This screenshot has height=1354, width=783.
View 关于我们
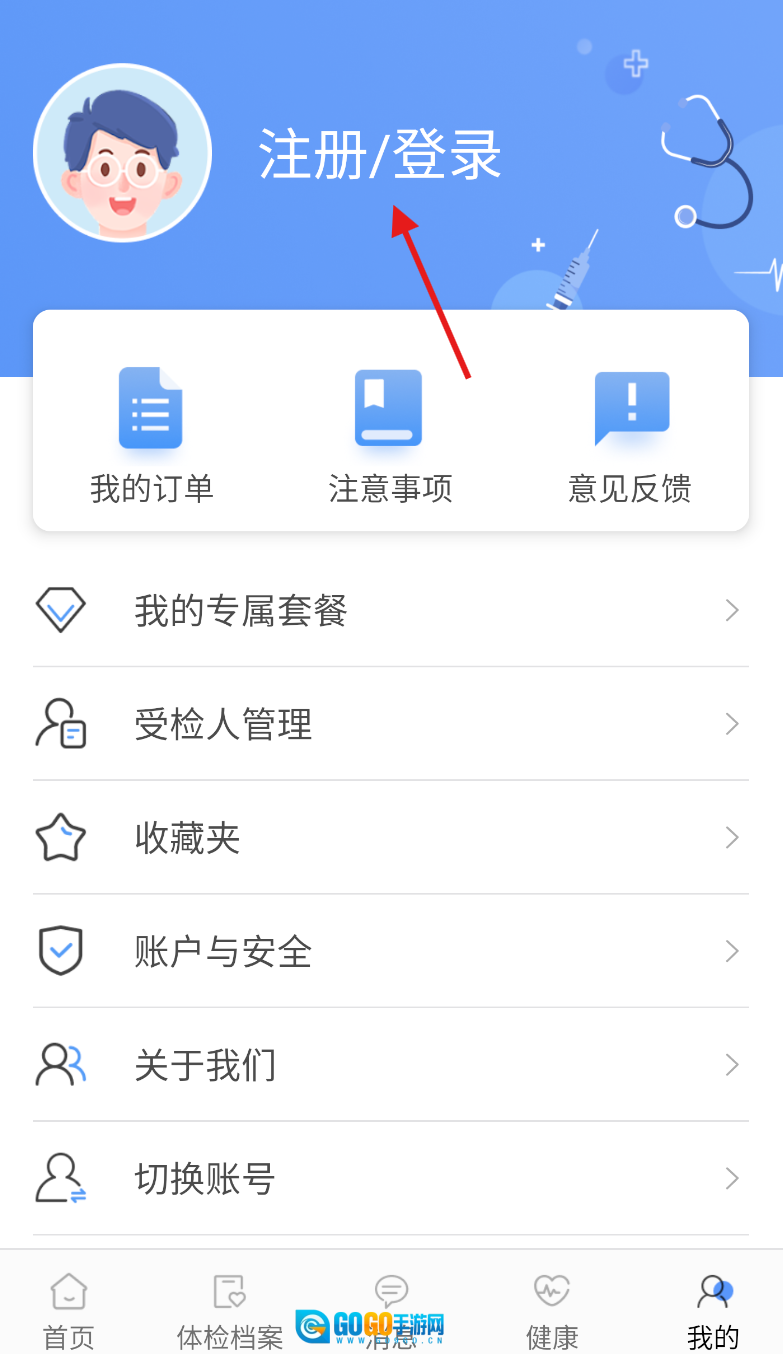click(x=390, y=1065)
